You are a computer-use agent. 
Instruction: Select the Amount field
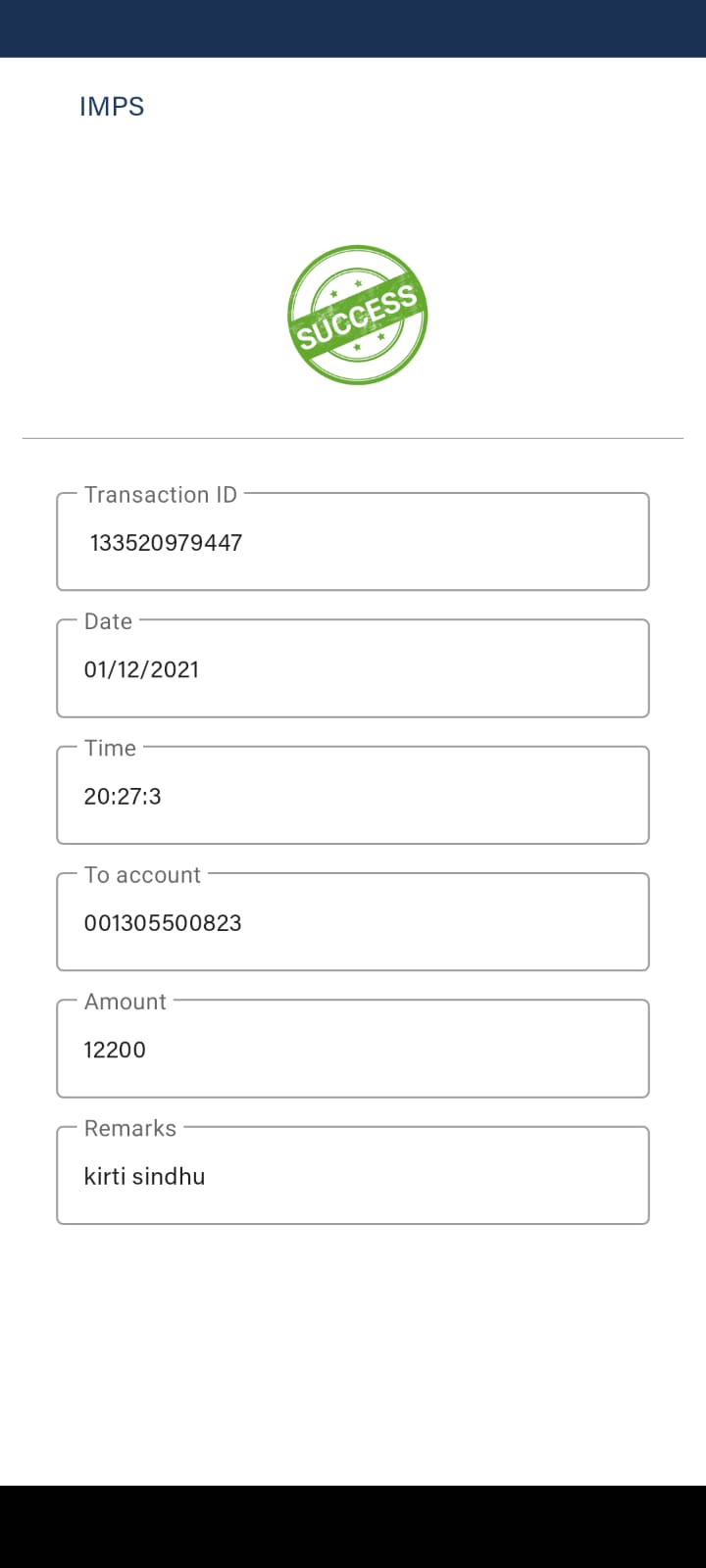(x=353, y=1049)
